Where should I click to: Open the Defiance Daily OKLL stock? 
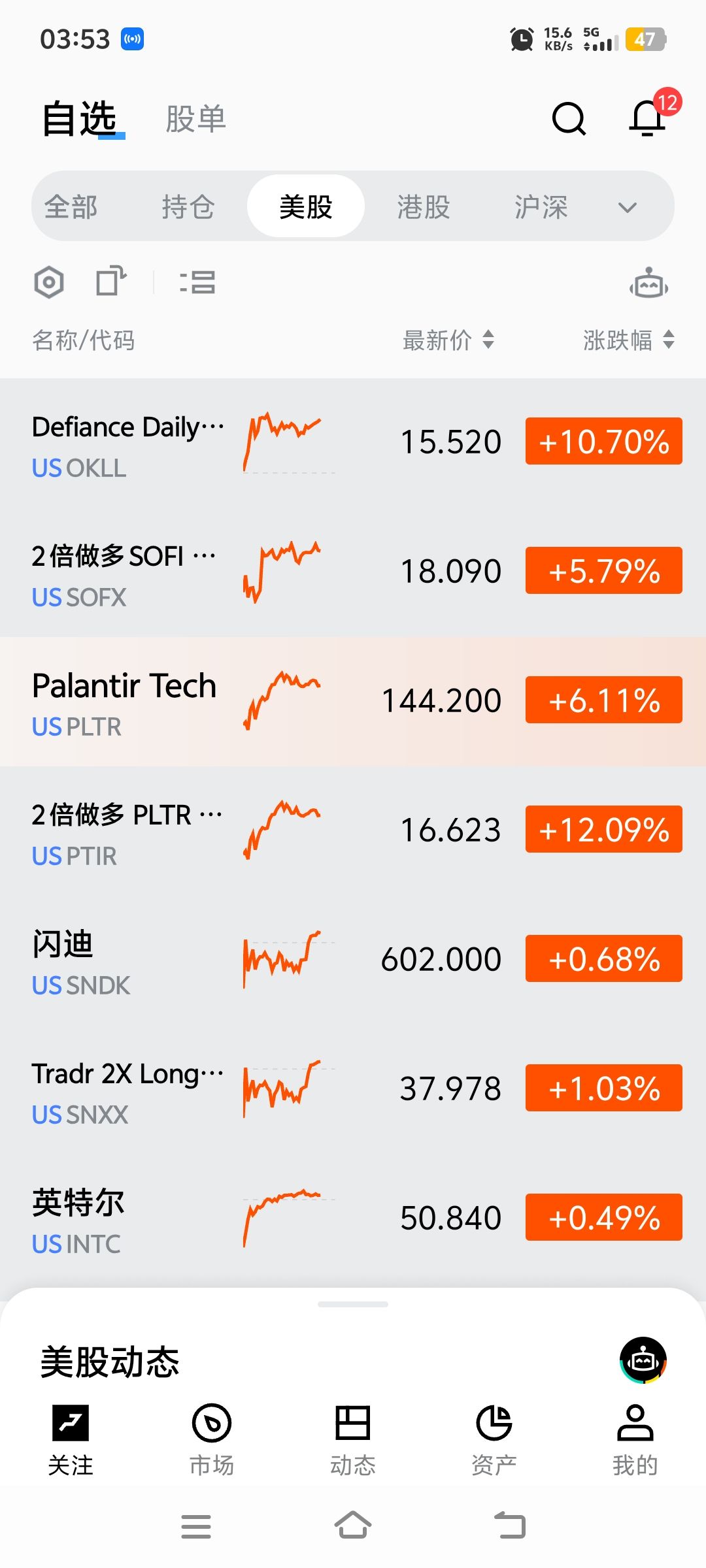pyautogui.click(x=128, y=442)
